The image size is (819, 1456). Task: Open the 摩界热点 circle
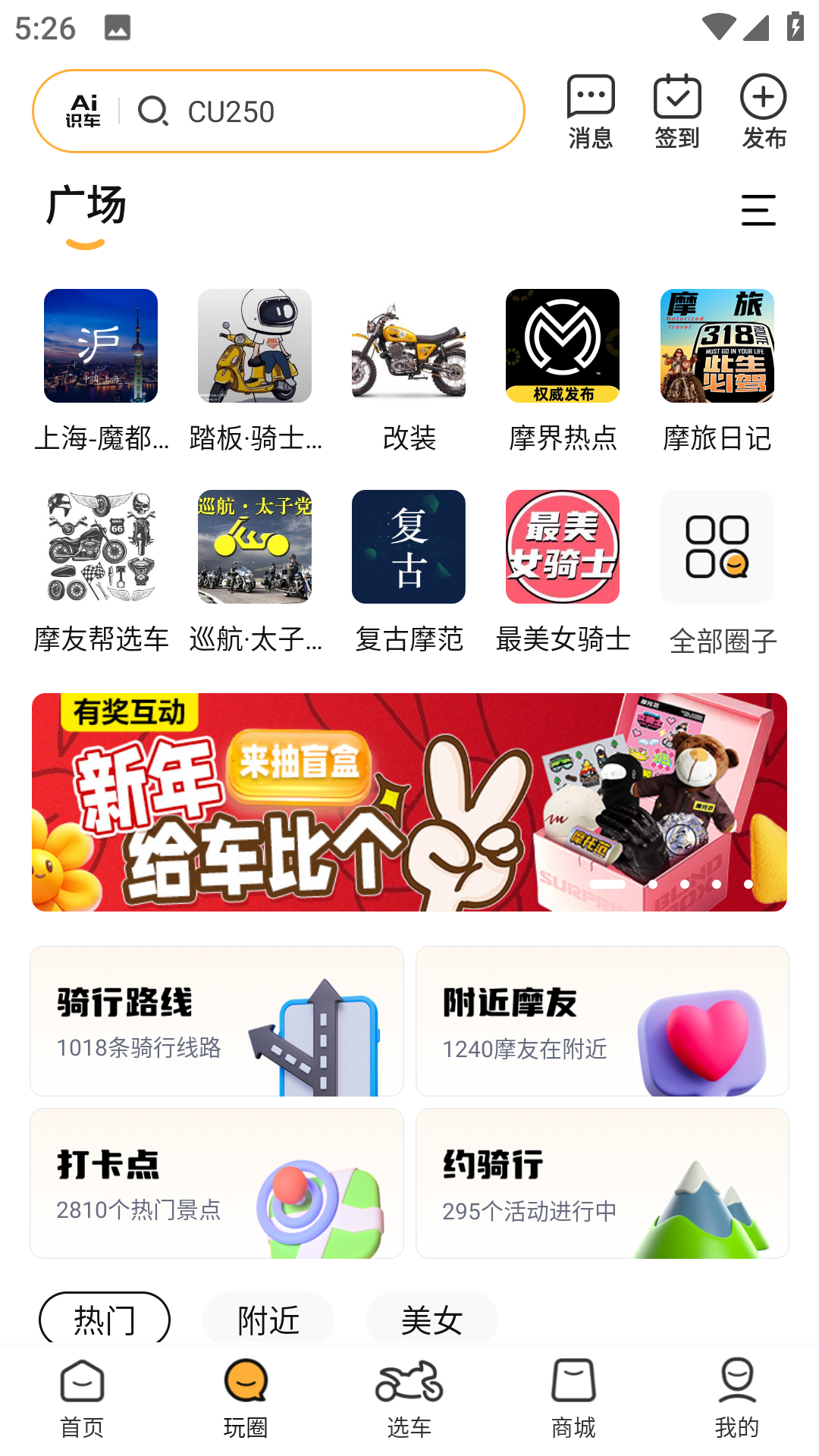(x=563, y=369)
